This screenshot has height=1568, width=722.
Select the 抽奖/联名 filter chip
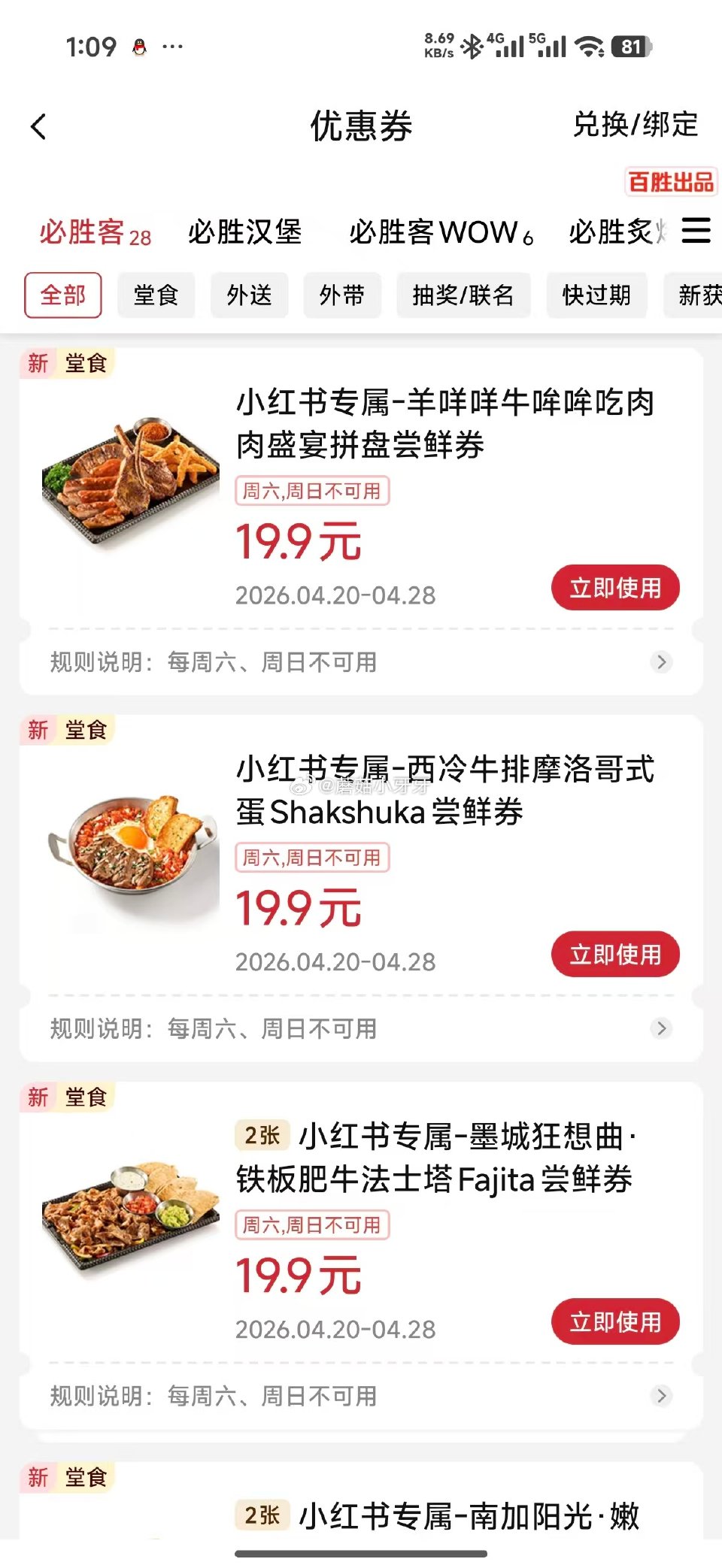click(462, 295)
